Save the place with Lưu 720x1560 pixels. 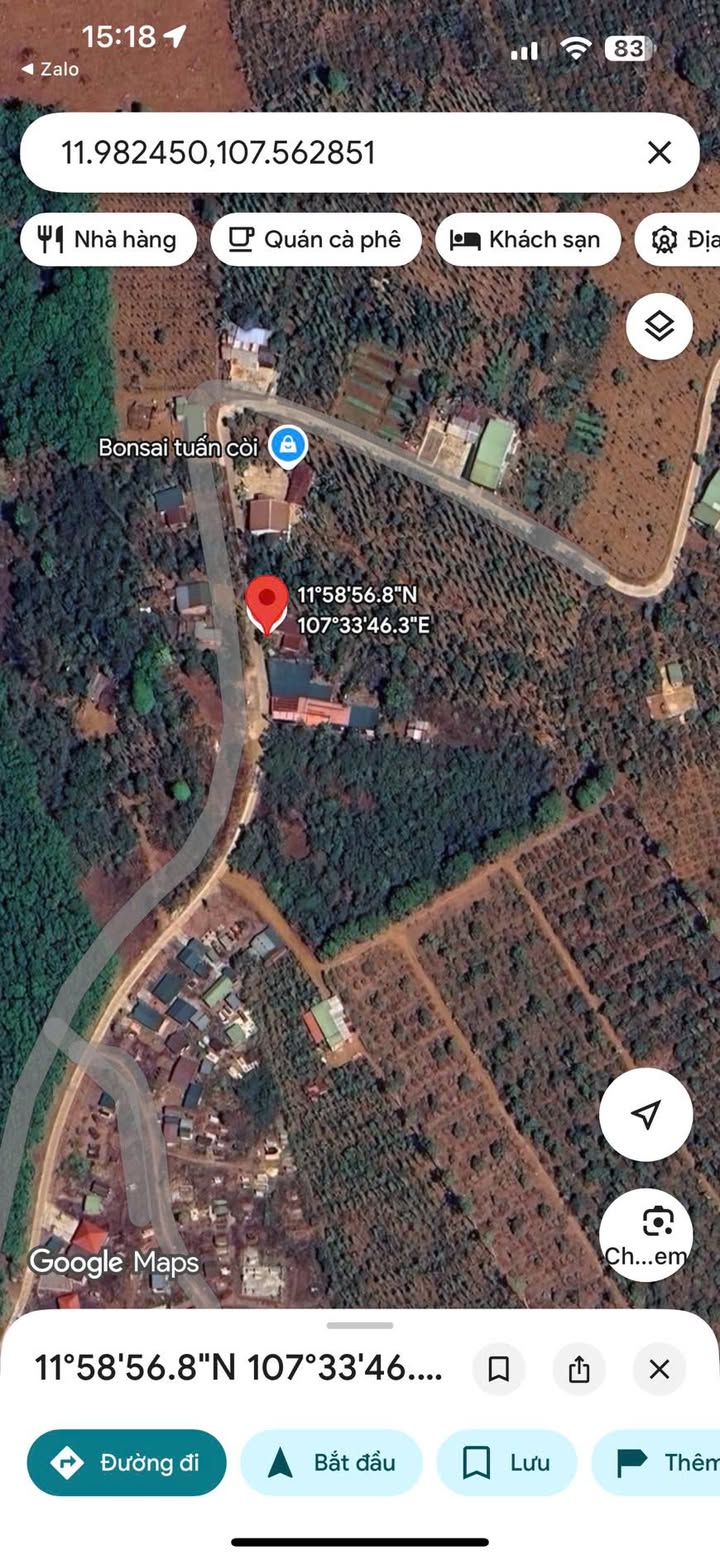[x=507, y=1463]
